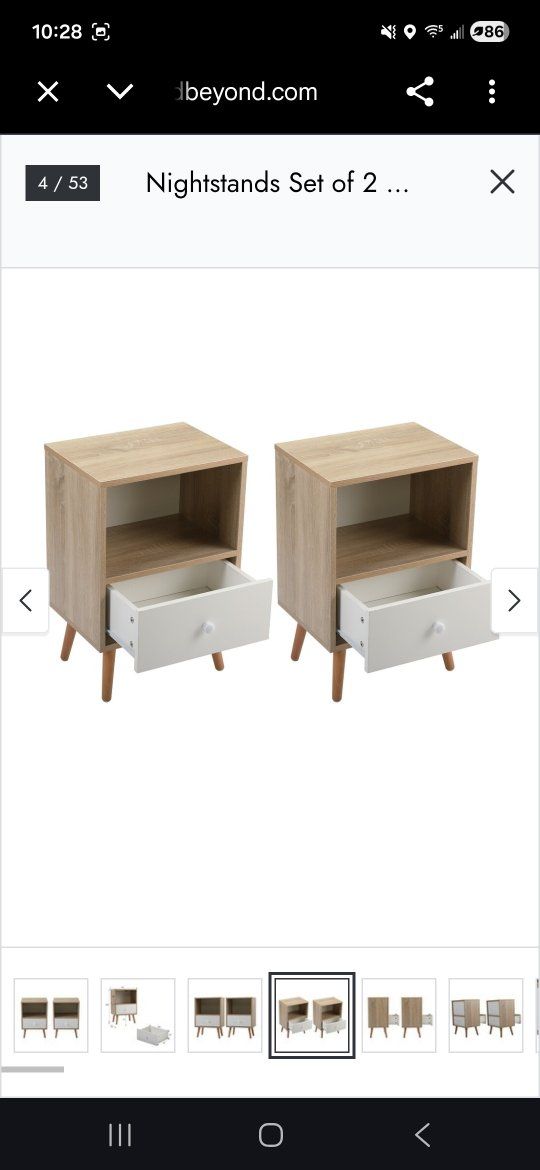Image resolution: width=540 pixels, height=1170 pixels.
Task: Select the sixth thumbnail showing back view
Action: 486,1015
